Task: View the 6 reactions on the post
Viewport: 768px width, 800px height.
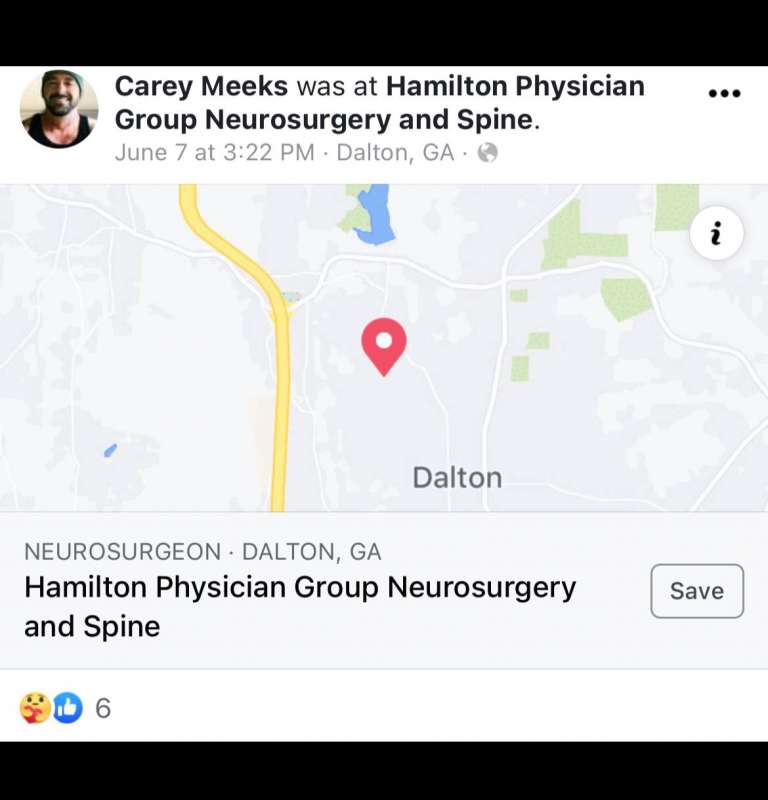Action: (65, 708)
